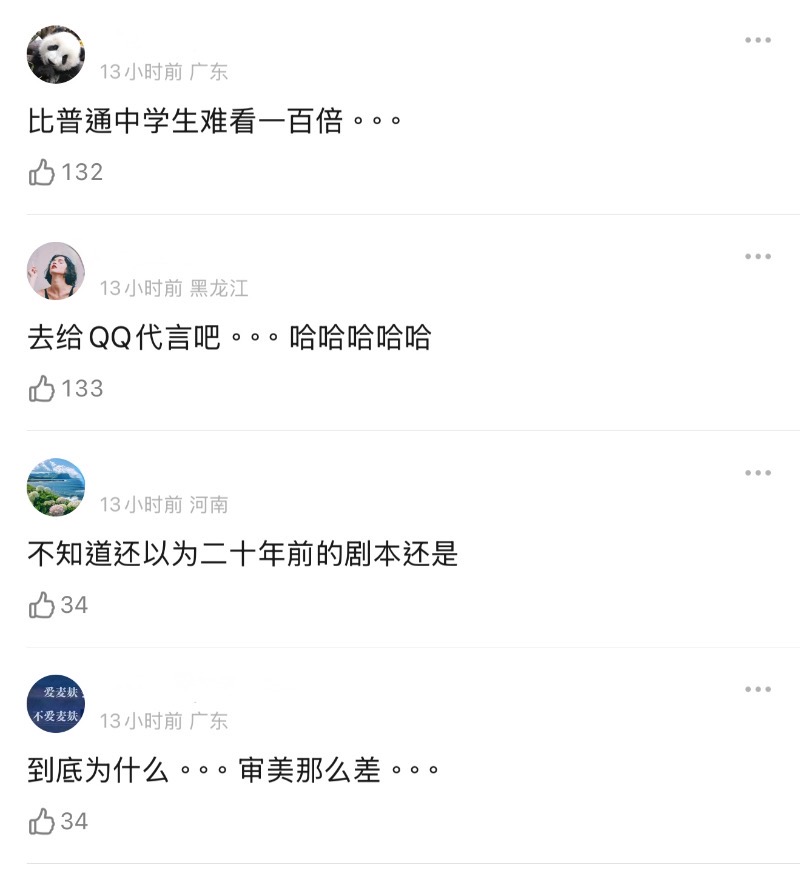Screen dimensions: 800x879
Task: Like the comment "去给QQ代言吧"
Action: pos(42,389)
